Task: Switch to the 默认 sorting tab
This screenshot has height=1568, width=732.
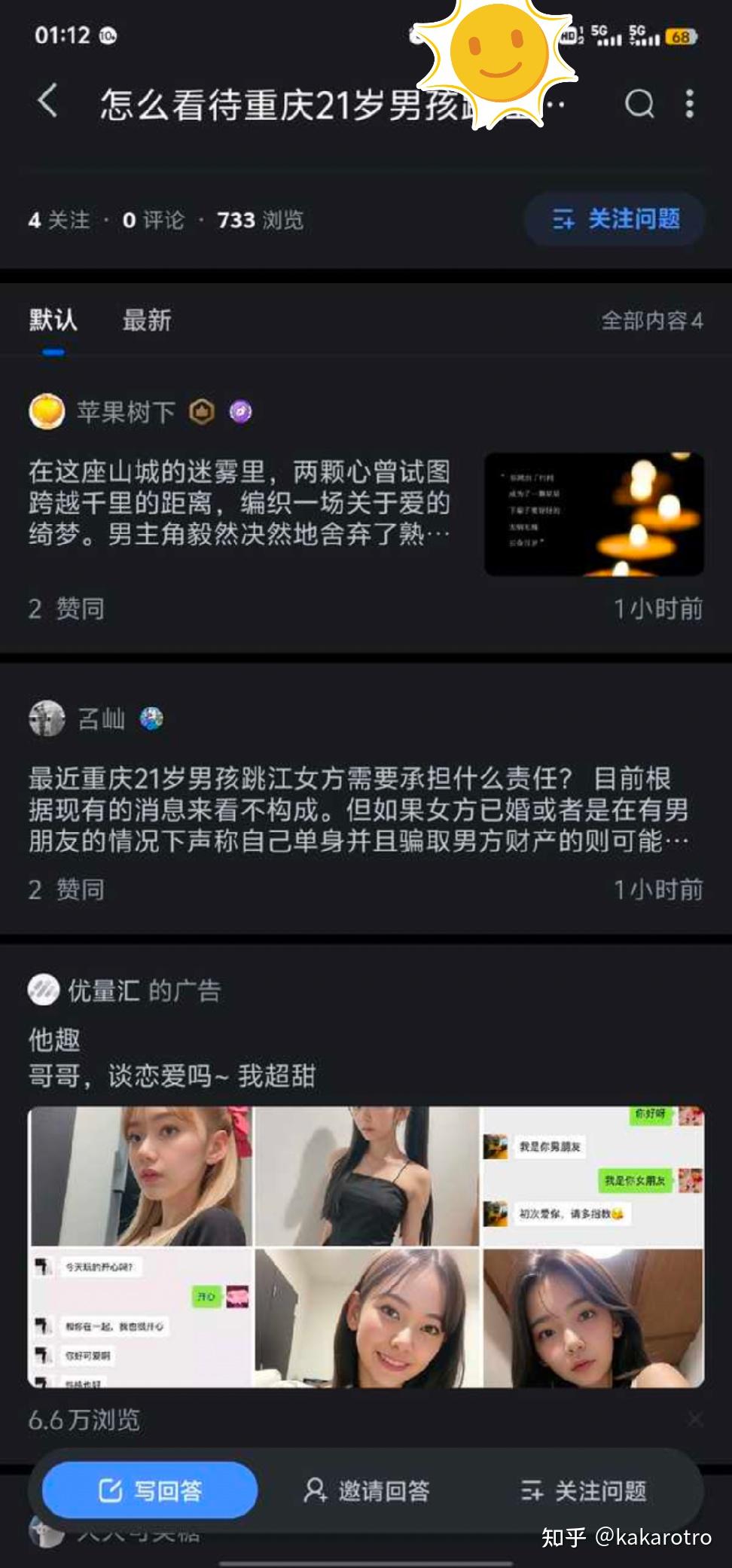Action: click(53, 320)
